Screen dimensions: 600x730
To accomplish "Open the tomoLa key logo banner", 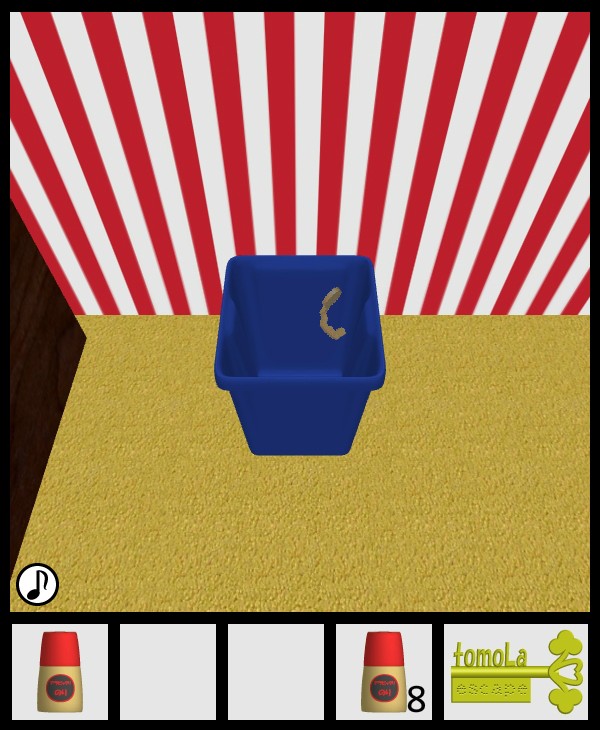I will 516,672.
